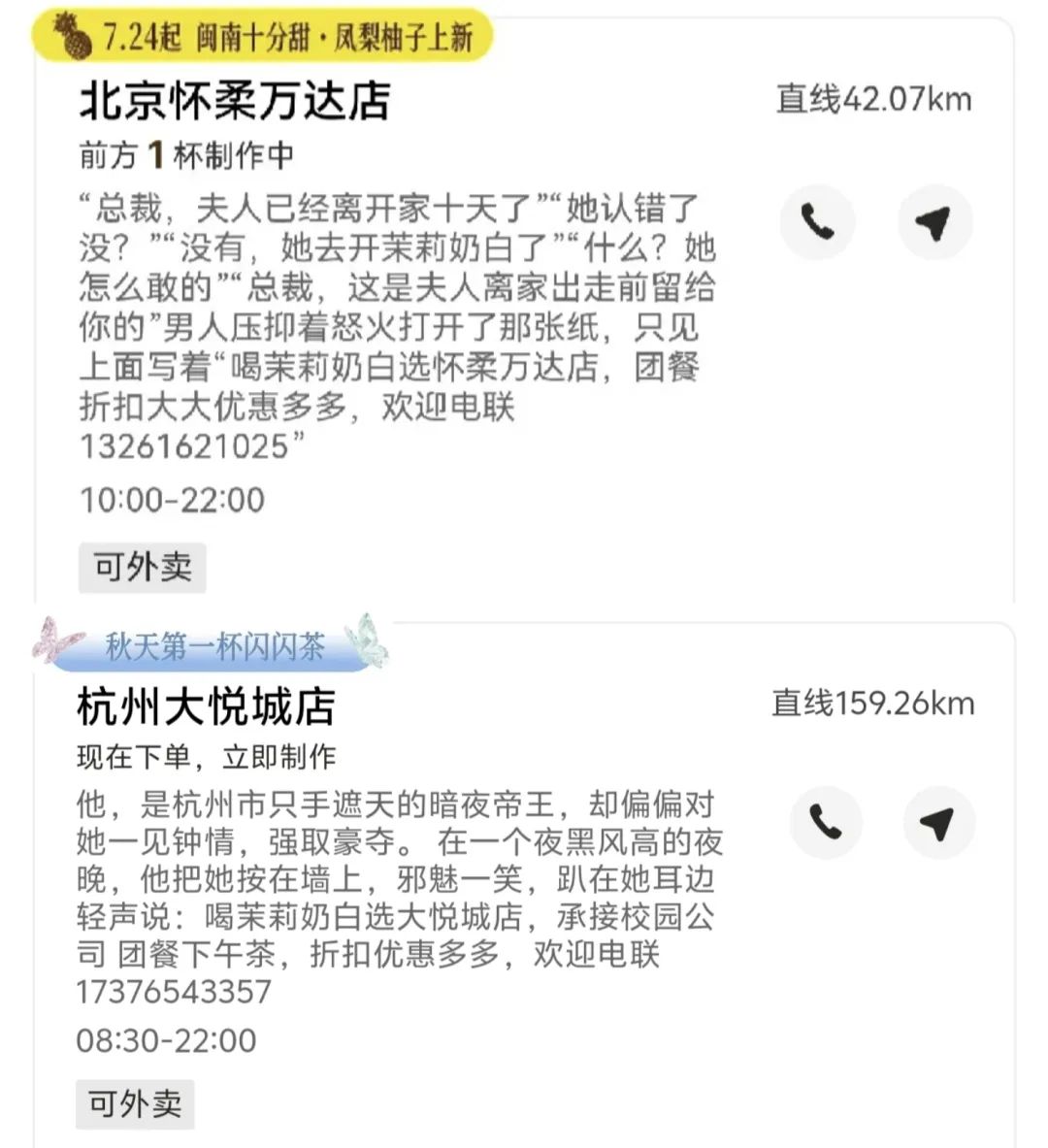Navigate to 北京怀柔万达店
Viewport: 1048px width, 1148px height.
[x=933, y=223]
